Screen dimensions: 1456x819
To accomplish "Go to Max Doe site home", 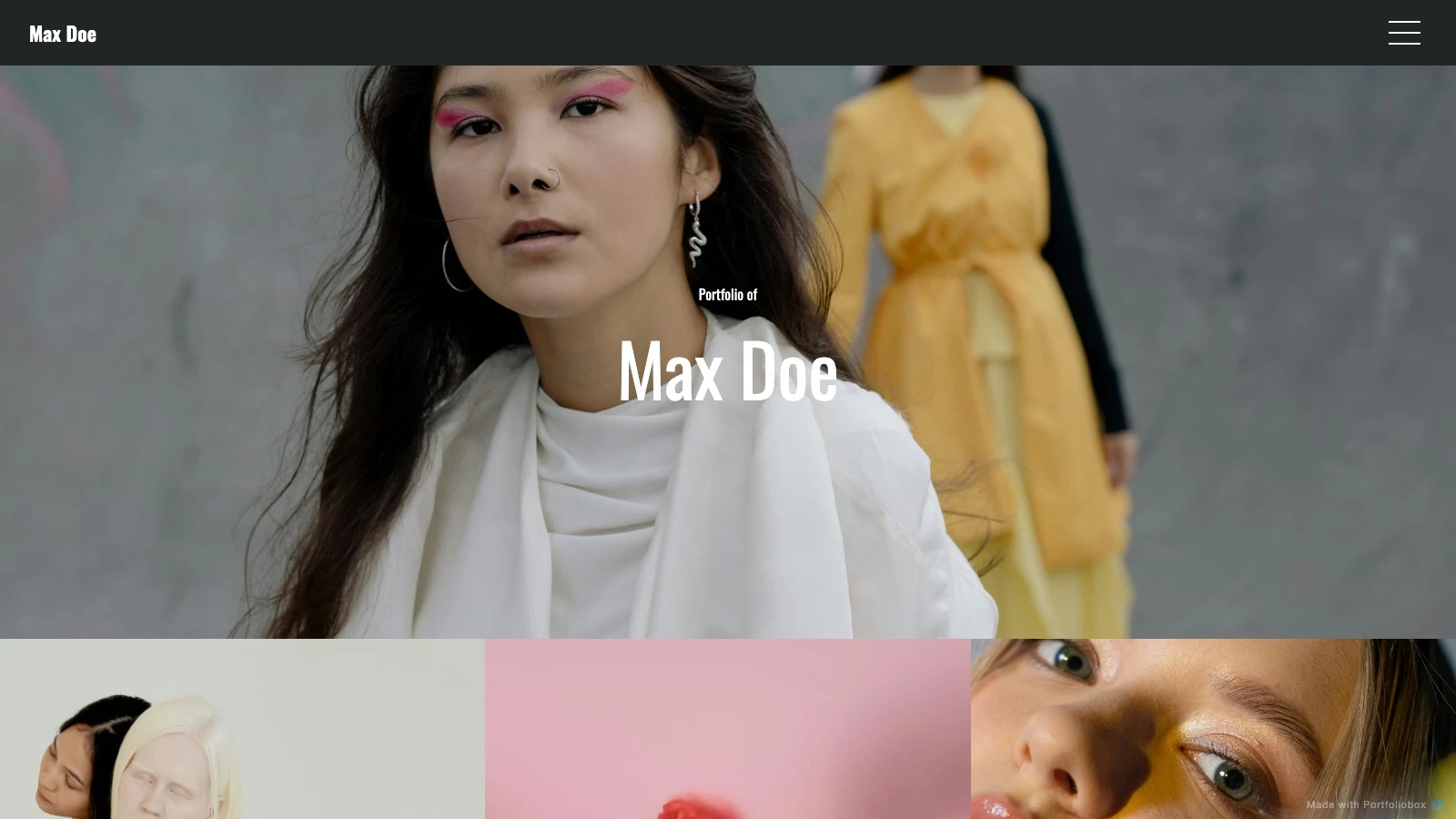I will pyautogui.click(x=63, y=34).
